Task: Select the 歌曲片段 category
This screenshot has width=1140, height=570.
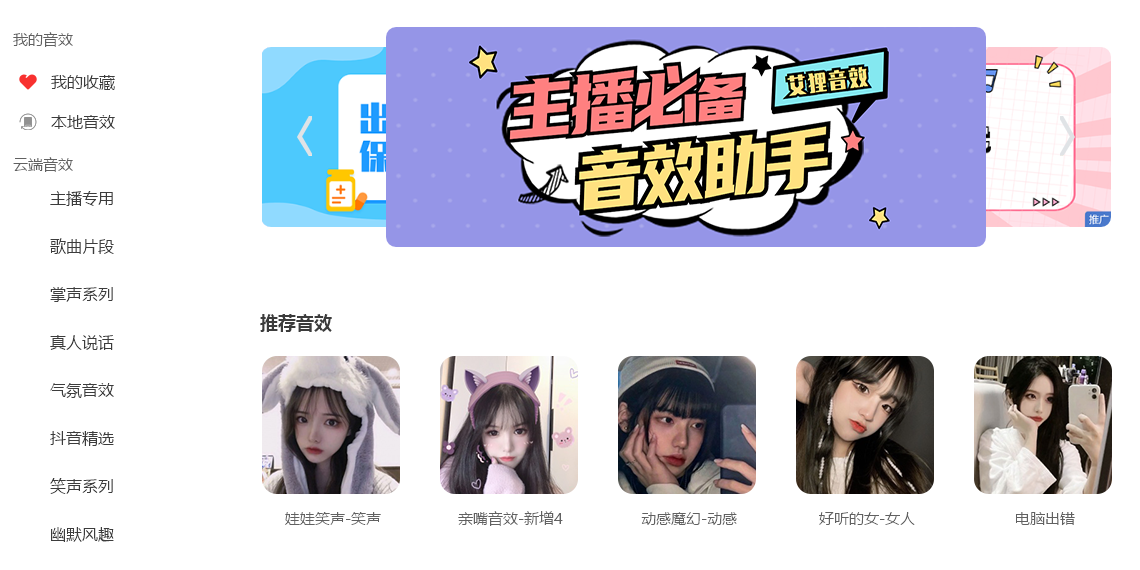Action: 82,247
